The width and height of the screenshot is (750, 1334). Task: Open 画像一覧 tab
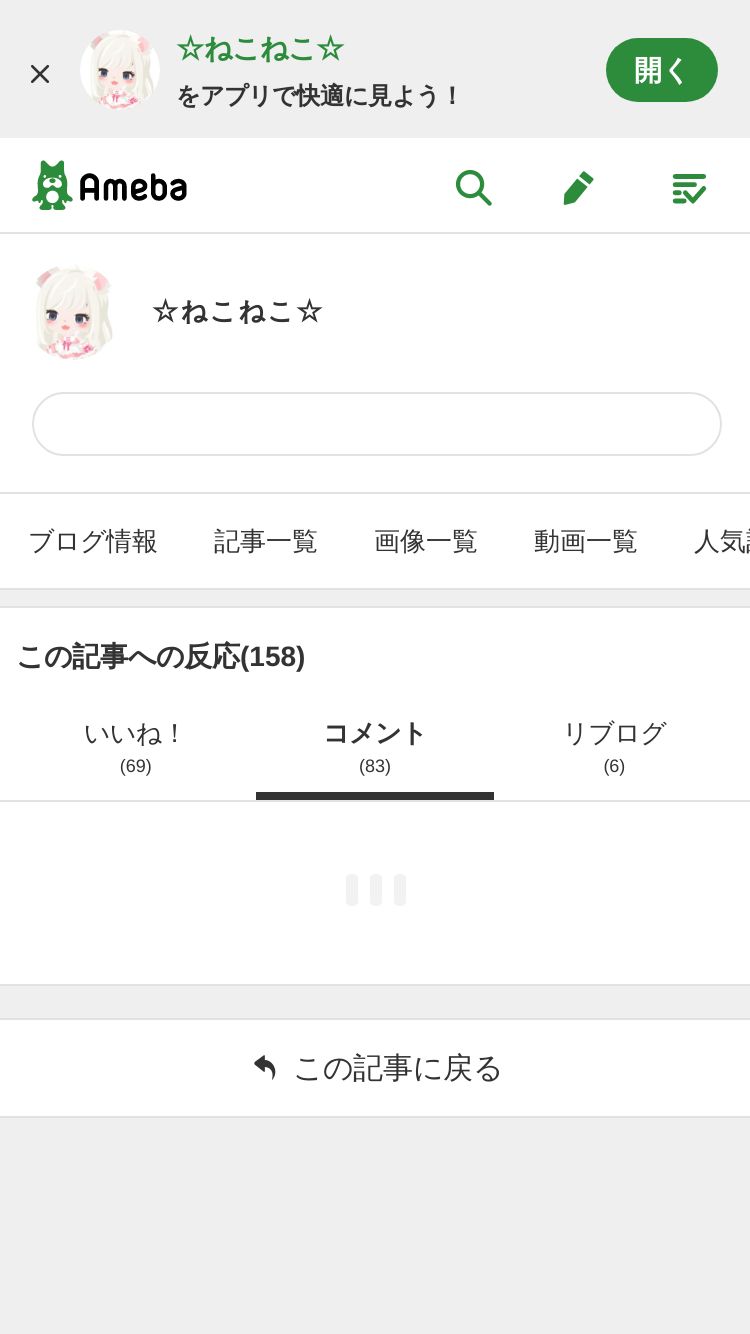[x=425, y=541]
